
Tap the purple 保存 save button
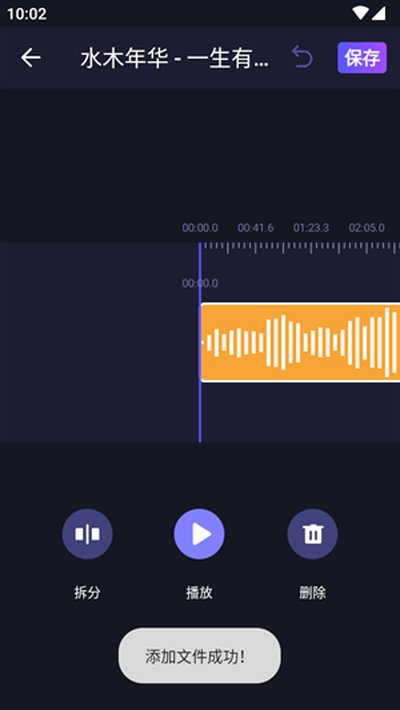tap(362, 58)
